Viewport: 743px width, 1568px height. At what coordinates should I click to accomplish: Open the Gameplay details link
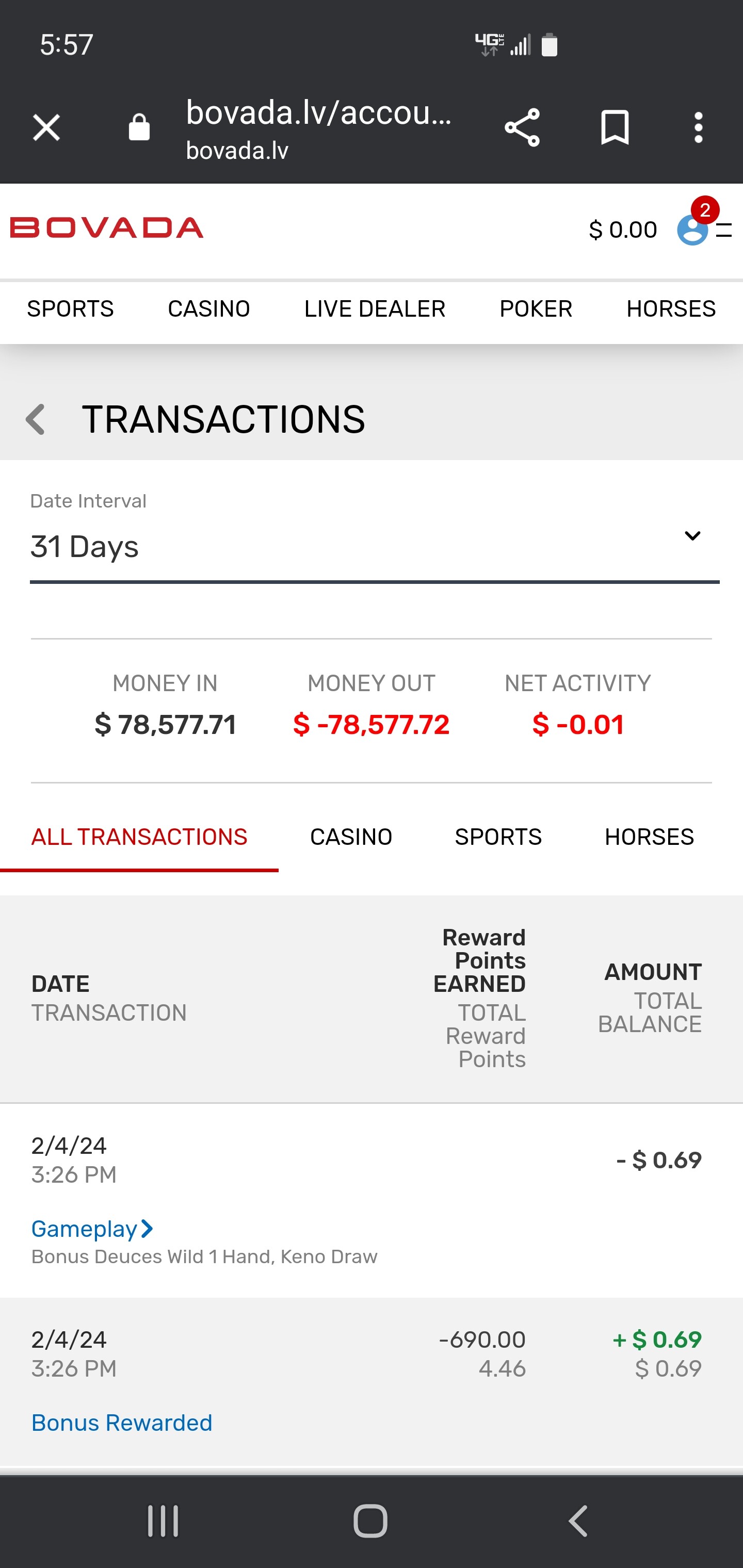[x=91, y=1228]
